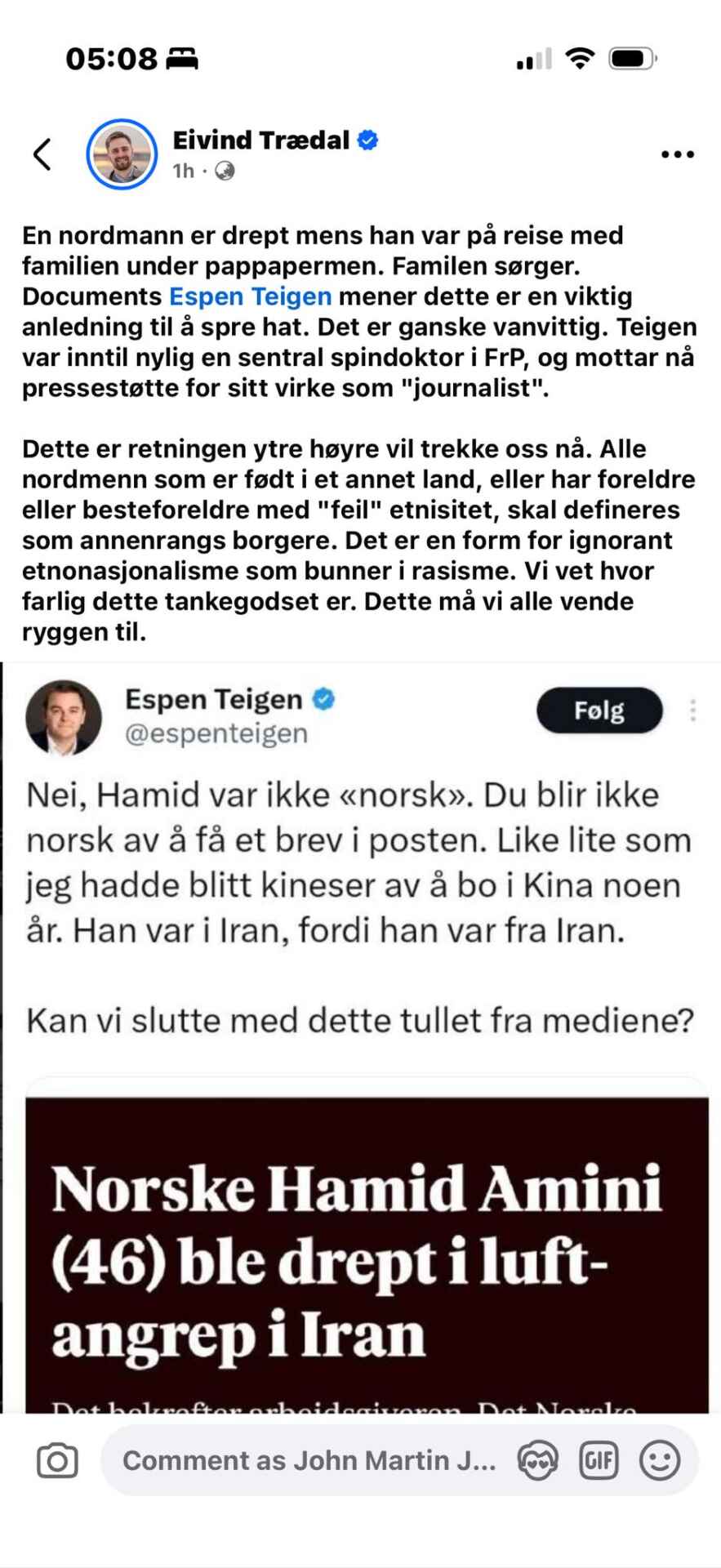
Task: Open the Espen Teigen tagged link
Action: [x=250, y=296]
